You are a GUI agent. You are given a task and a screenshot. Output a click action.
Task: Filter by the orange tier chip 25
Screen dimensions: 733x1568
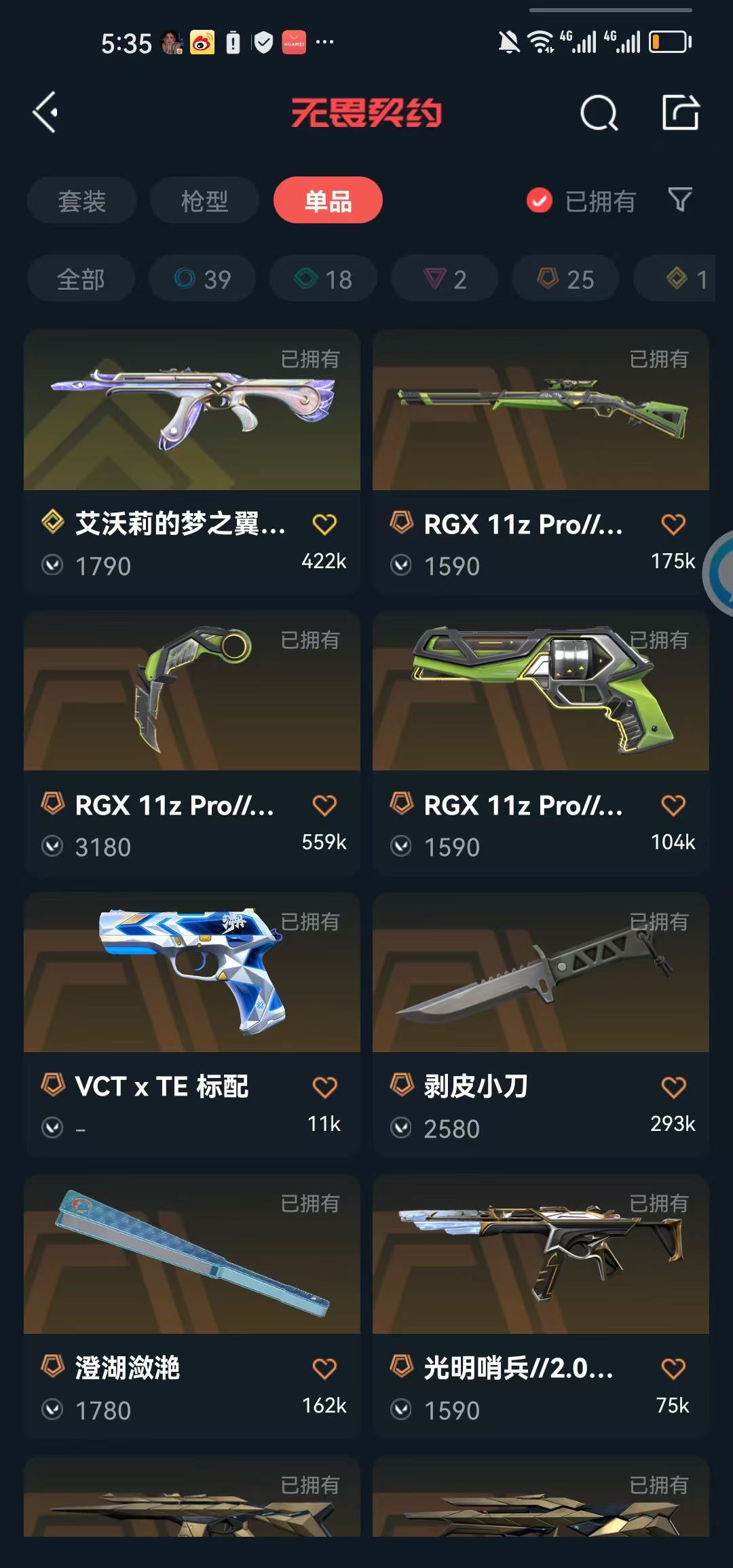(565, 279)
